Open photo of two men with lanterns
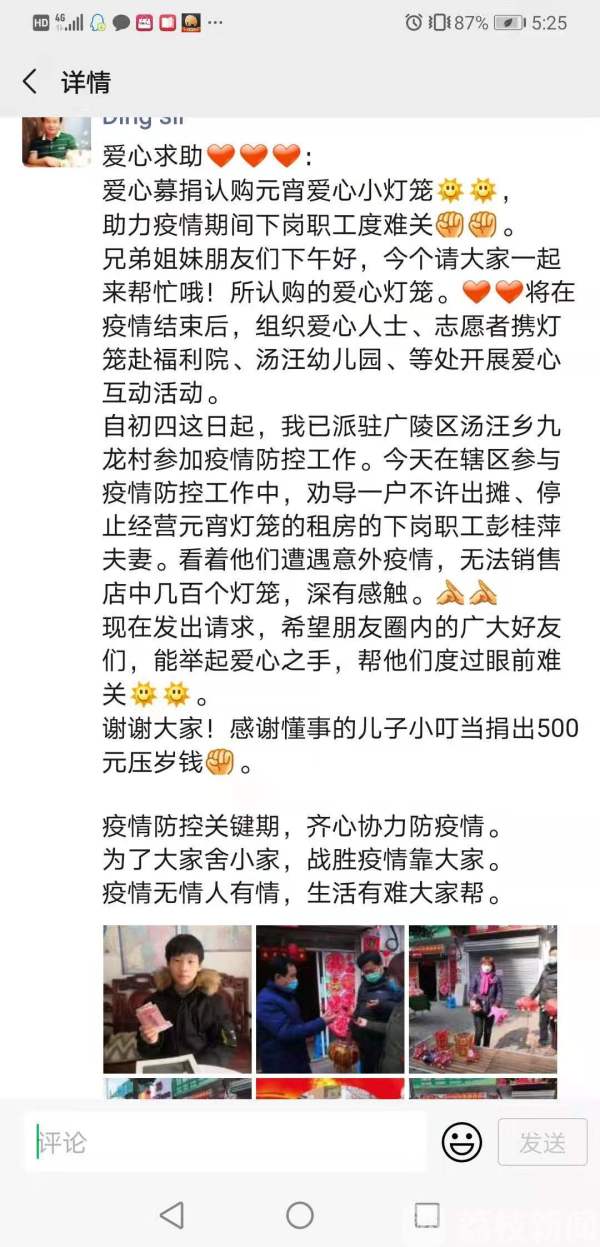The image size is (600, 1247). pos(330,999)
